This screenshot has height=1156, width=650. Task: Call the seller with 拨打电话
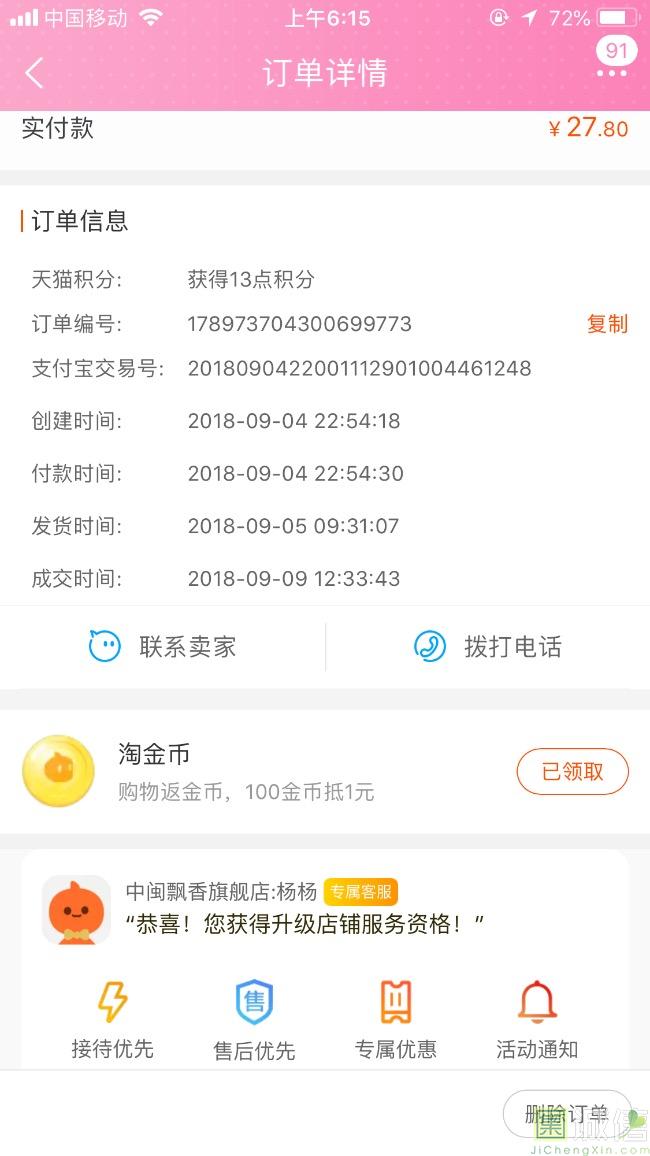[488, 647]
